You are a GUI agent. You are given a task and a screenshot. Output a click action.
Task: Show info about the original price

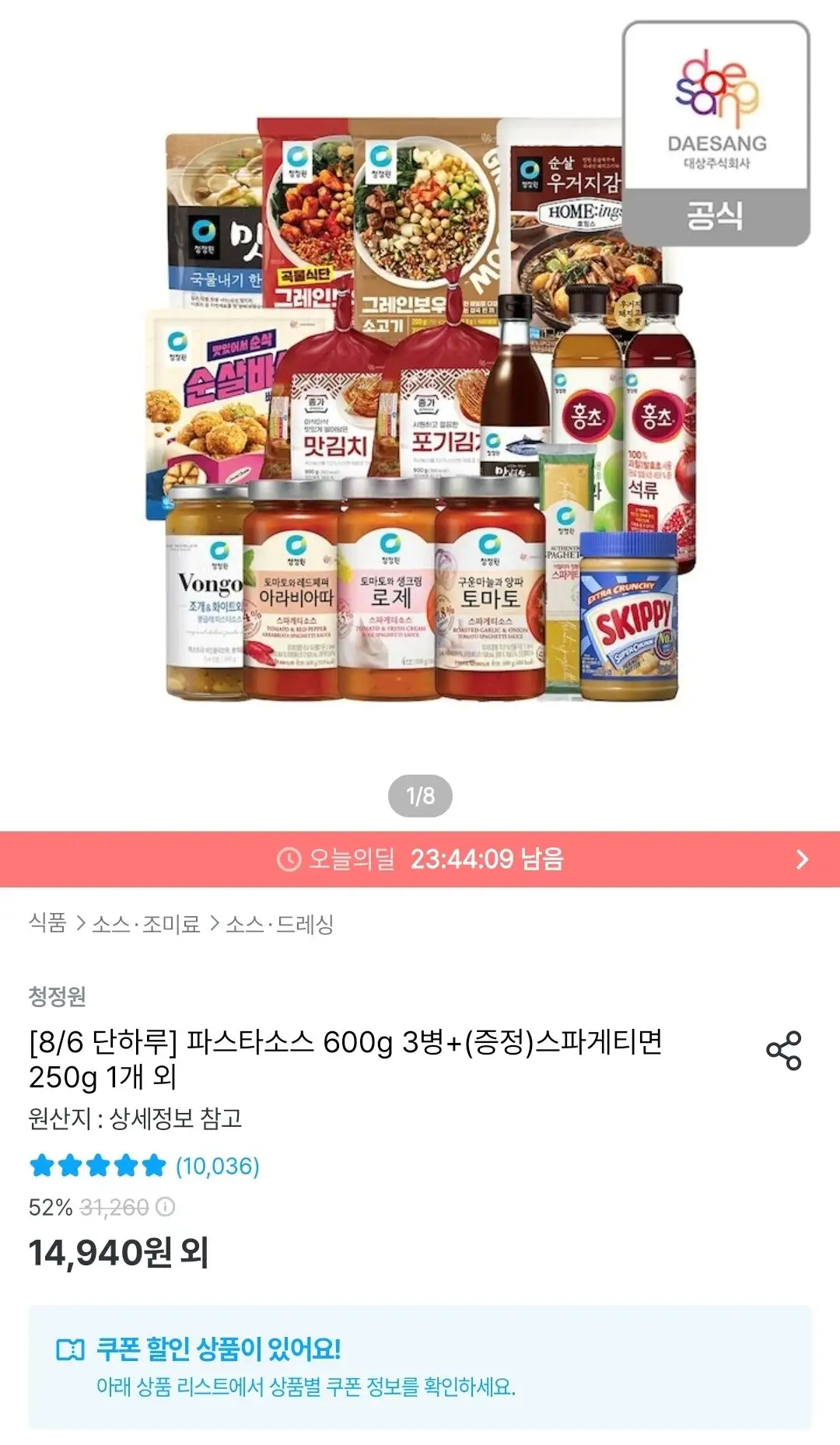pos(166,1207)
